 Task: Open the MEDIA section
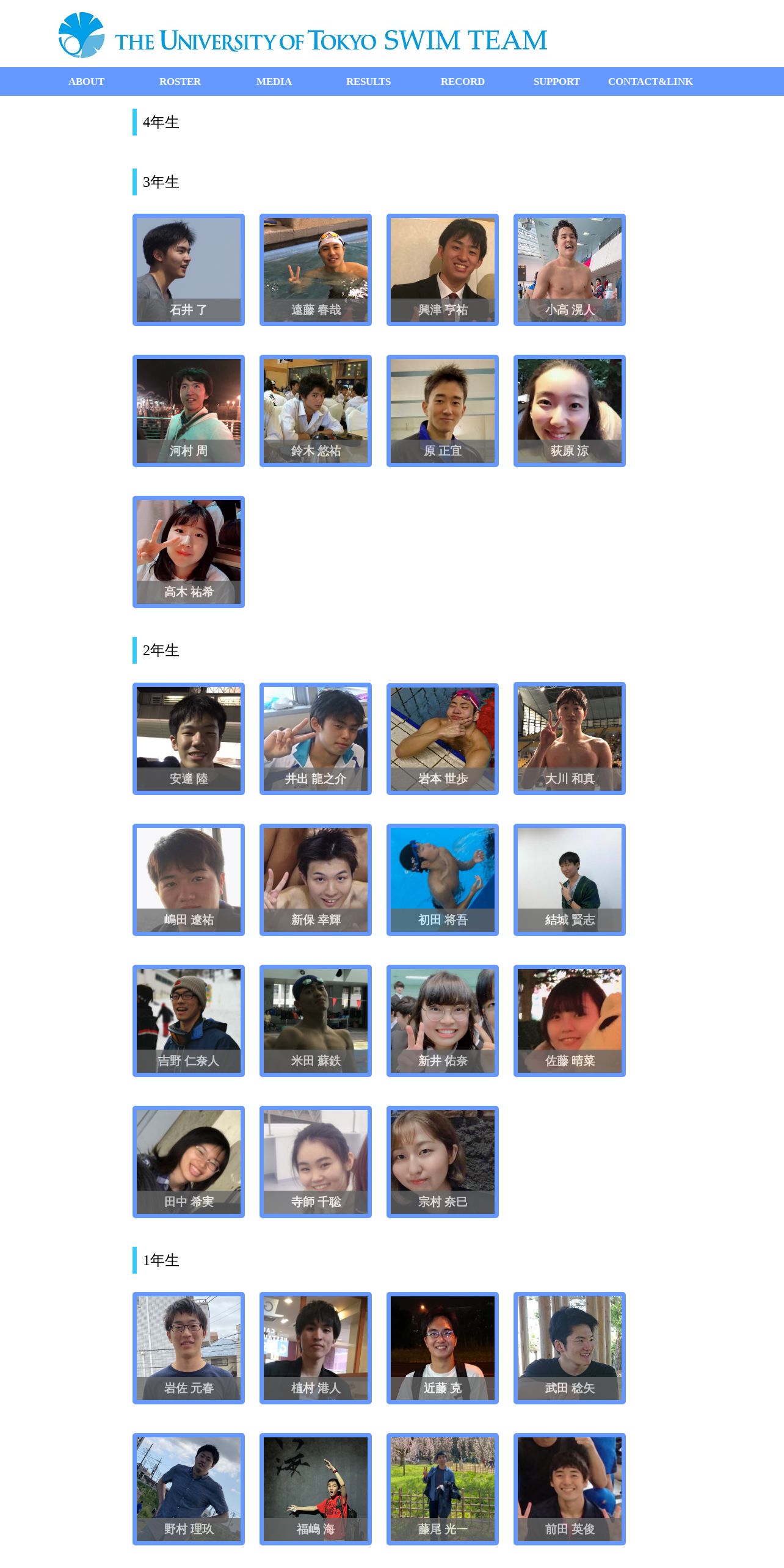coord(274,81)
